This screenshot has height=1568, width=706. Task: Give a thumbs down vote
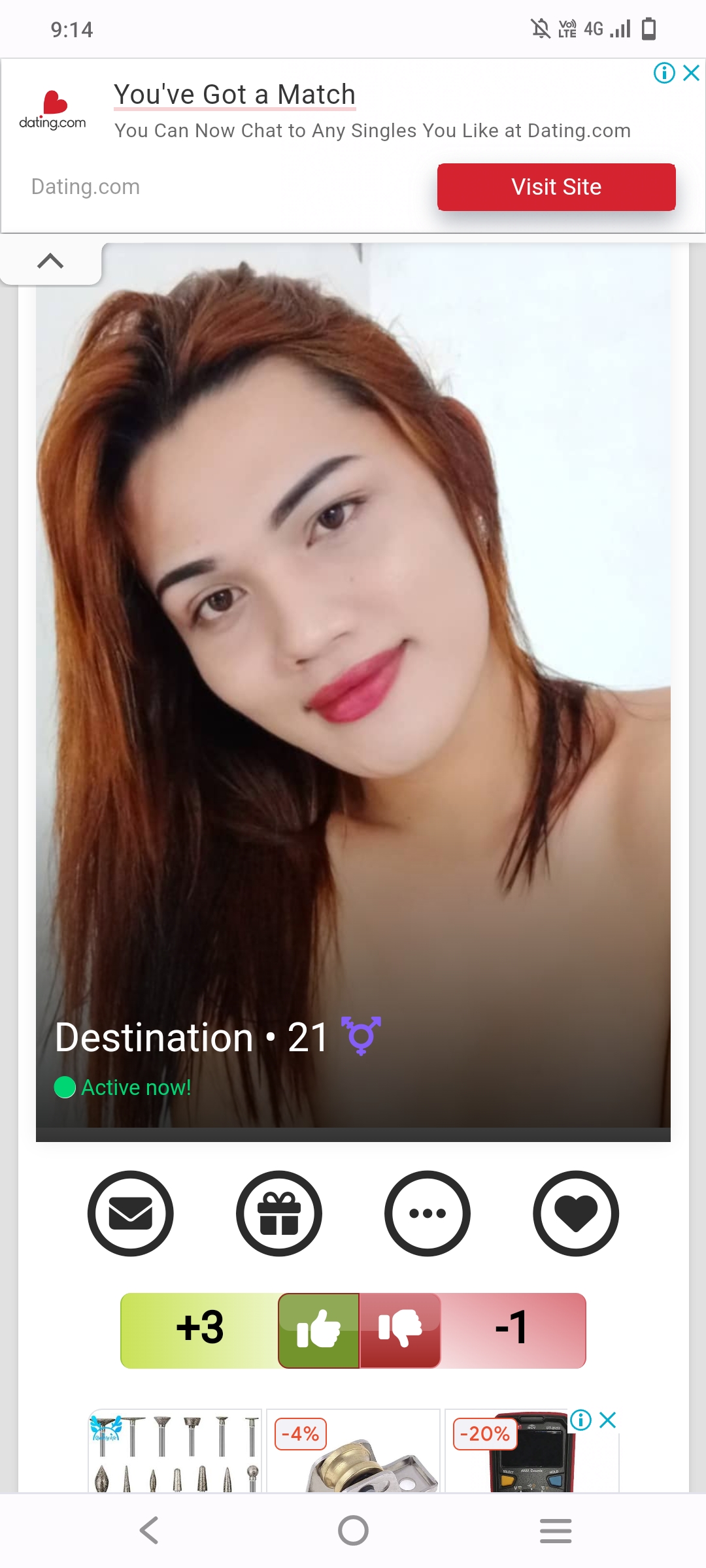400,1330
